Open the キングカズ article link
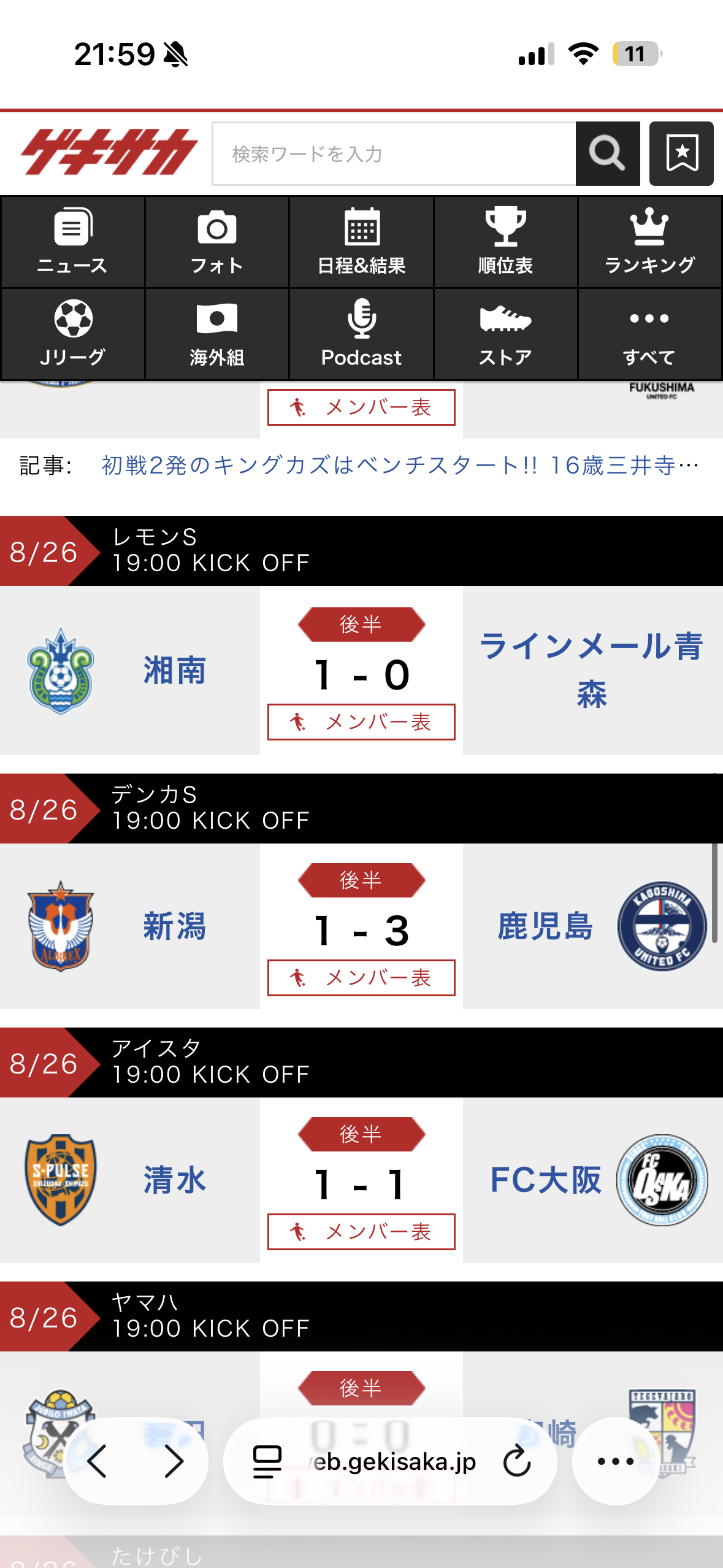 400,466
